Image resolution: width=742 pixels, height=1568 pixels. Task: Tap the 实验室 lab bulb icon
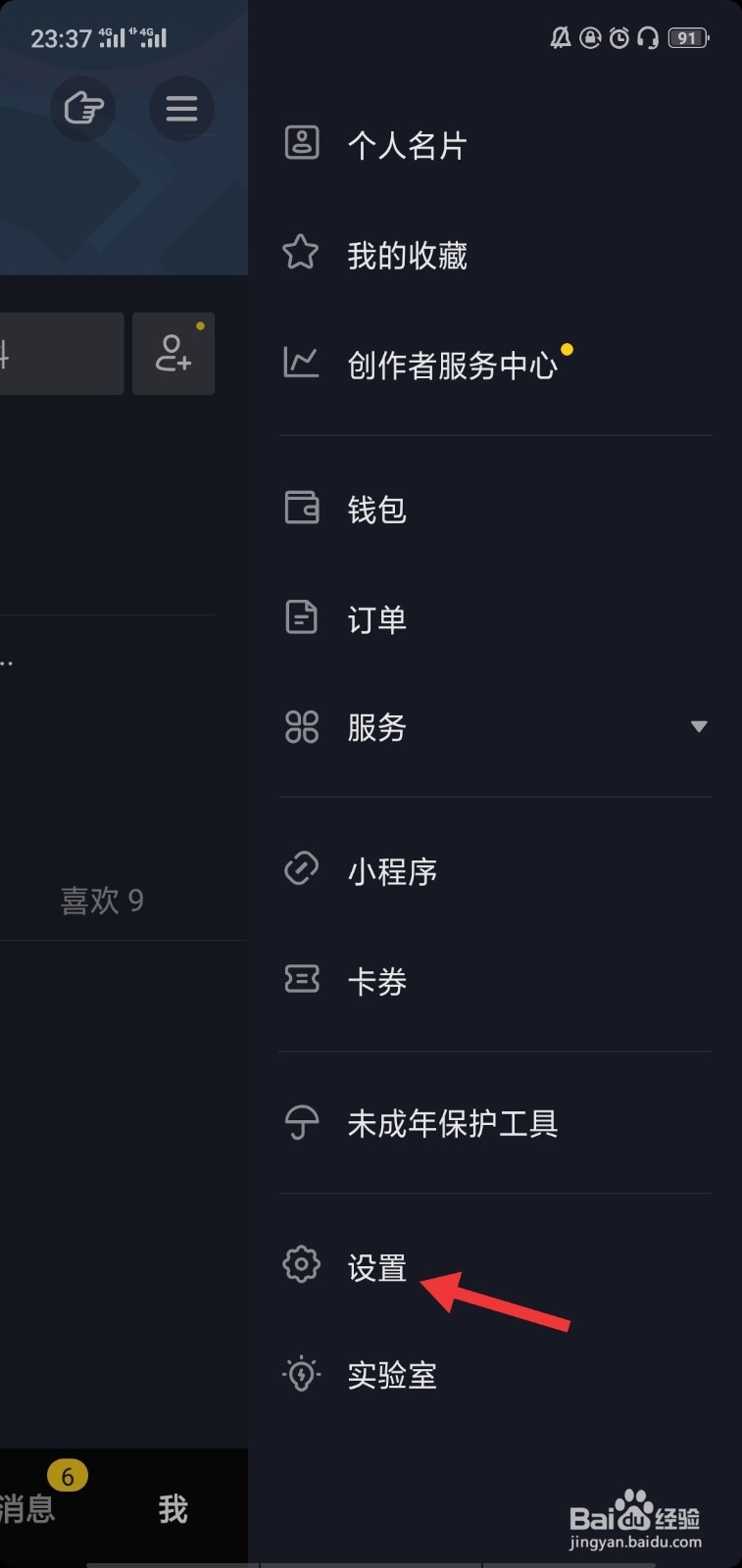(301, 1374)
